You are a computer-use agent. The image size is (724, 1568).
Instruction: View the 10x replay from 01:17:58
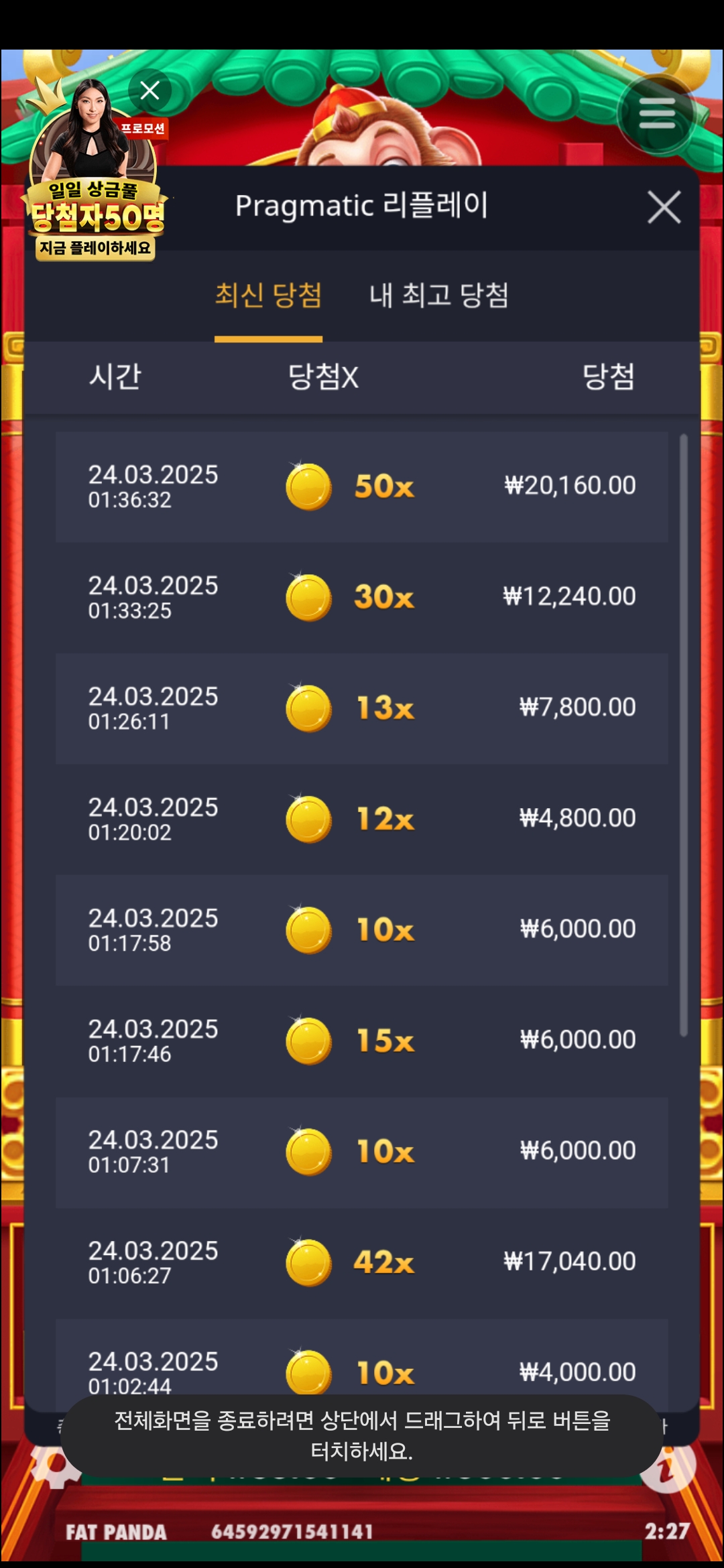362,930
